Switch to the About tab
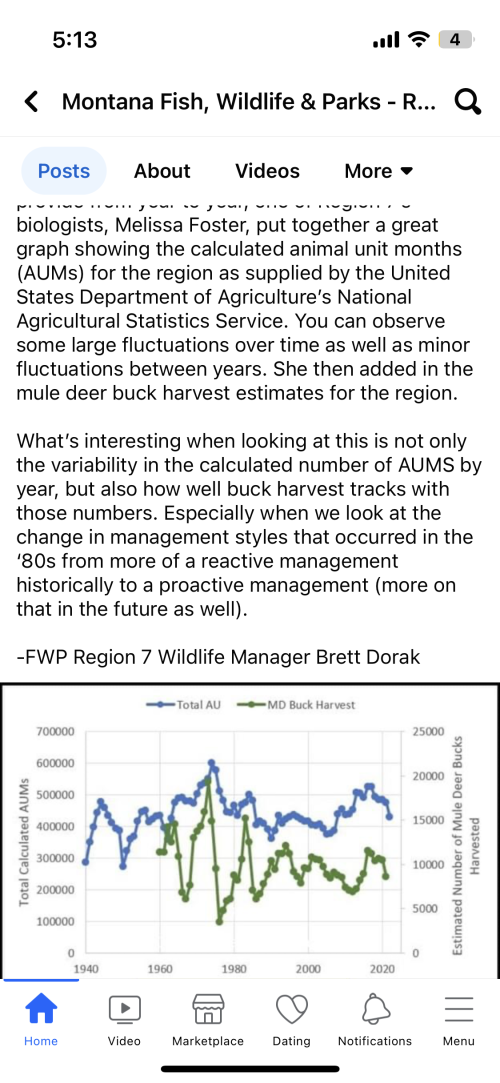Viewport: 500px width, 1083px height. click(162, 171)
